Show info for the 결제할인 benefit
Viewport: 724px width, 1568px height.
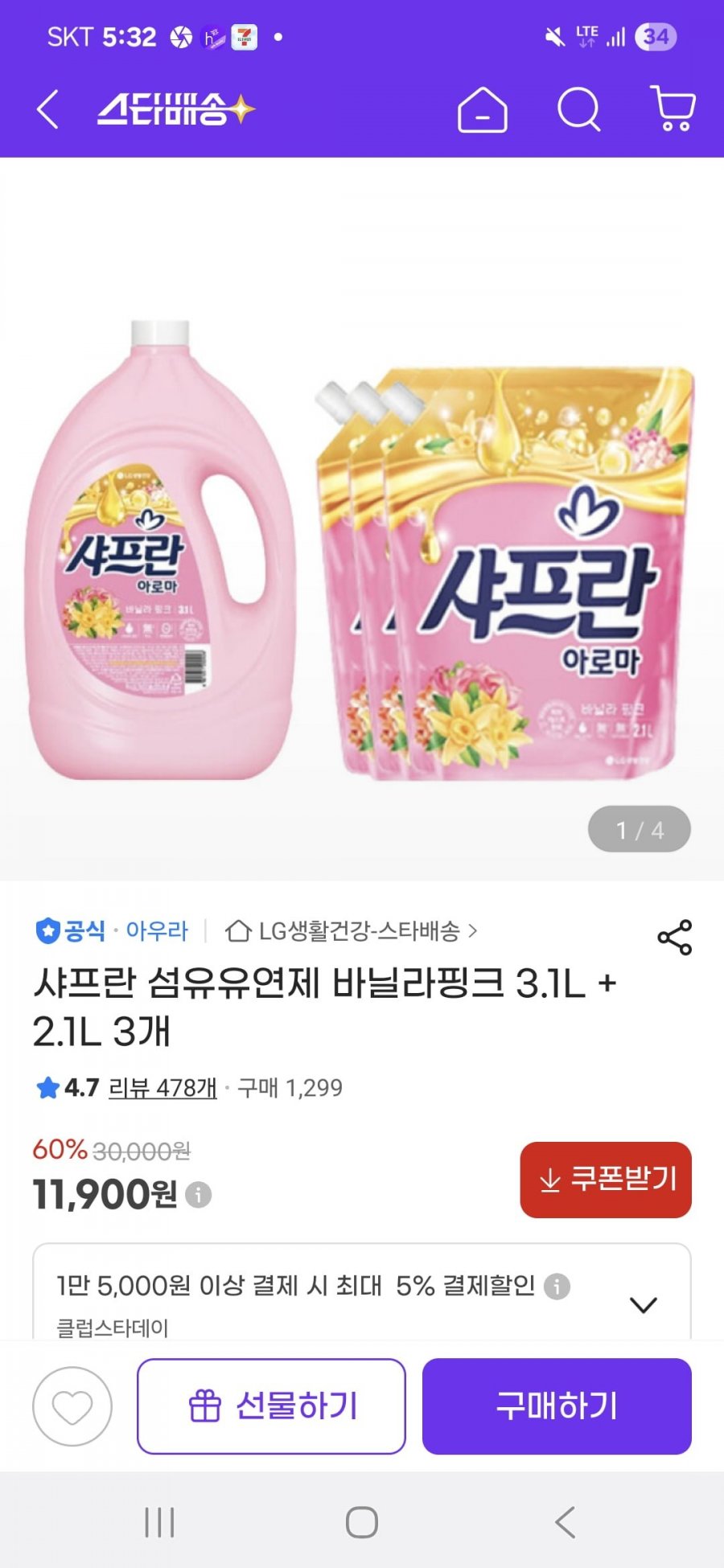coord(557,1287)
